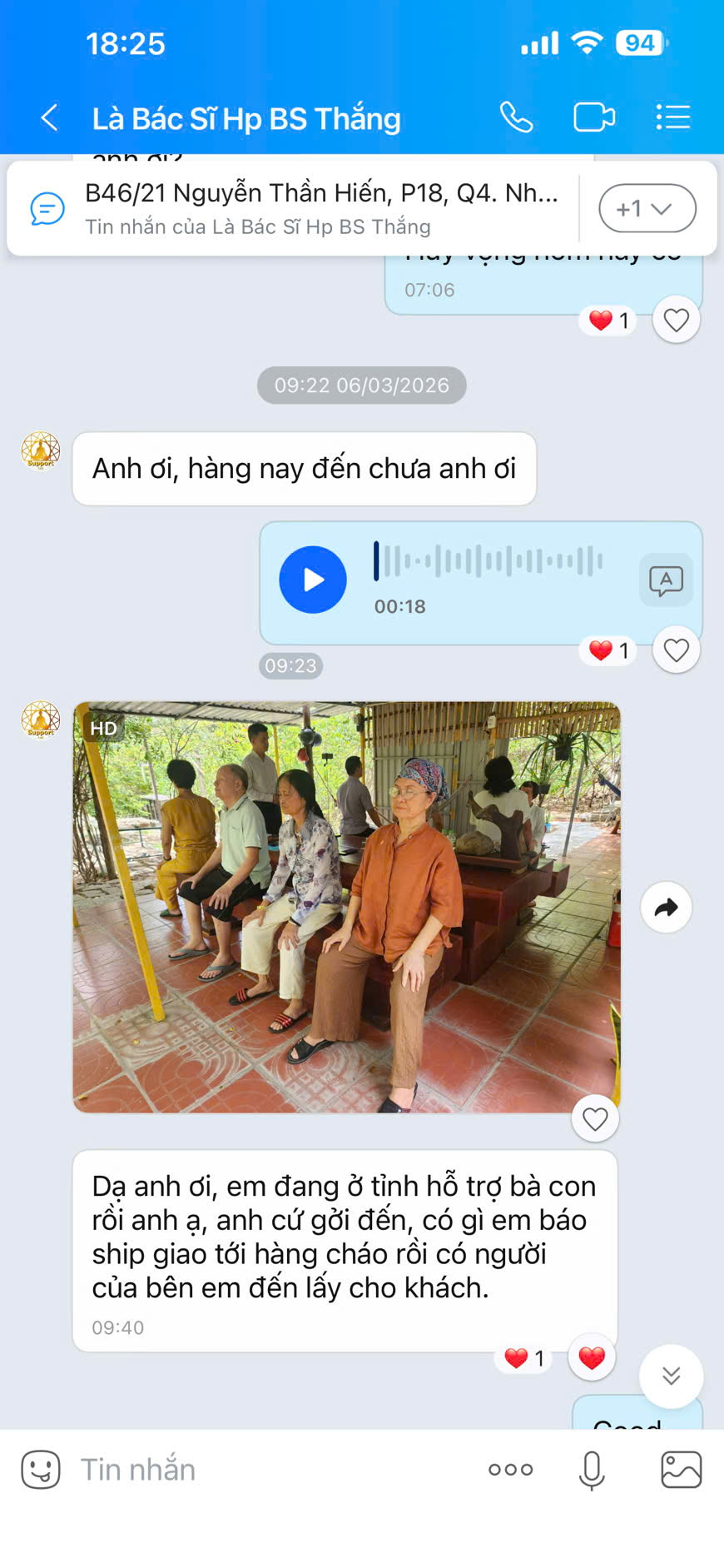Start a video call
The image size is (724, 1568).
593,117
